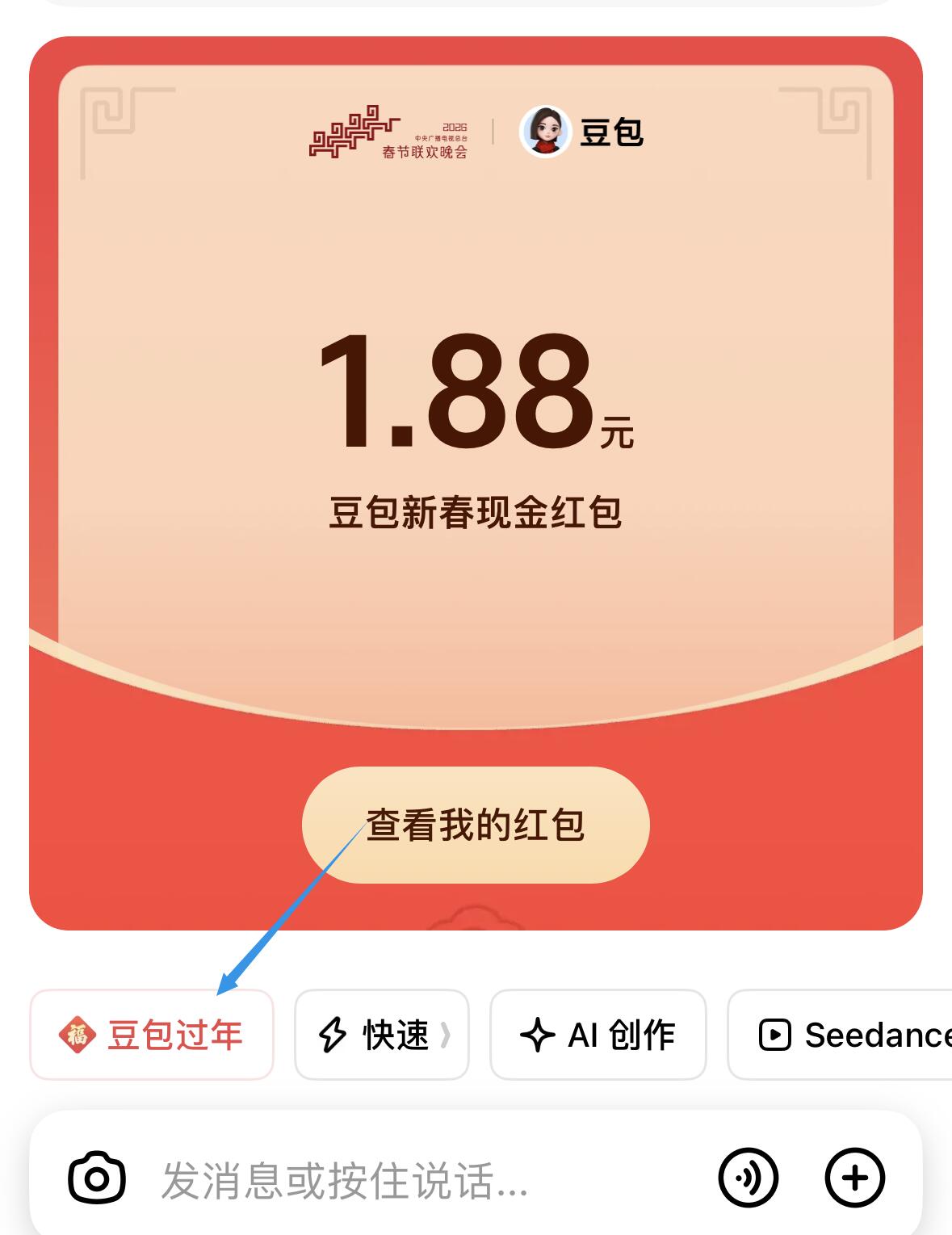952x1235 pixels.
Task: Start voice call with the sound-wave icon
Action: (748, 1179)
